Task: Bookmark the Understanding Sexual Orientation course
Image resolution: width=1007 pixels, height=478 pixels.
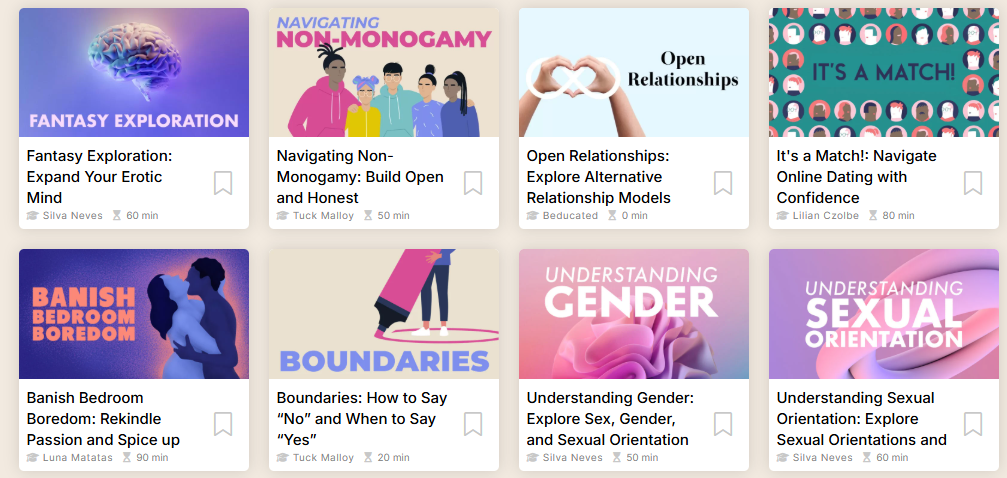Action: click(x=973, y=424)
